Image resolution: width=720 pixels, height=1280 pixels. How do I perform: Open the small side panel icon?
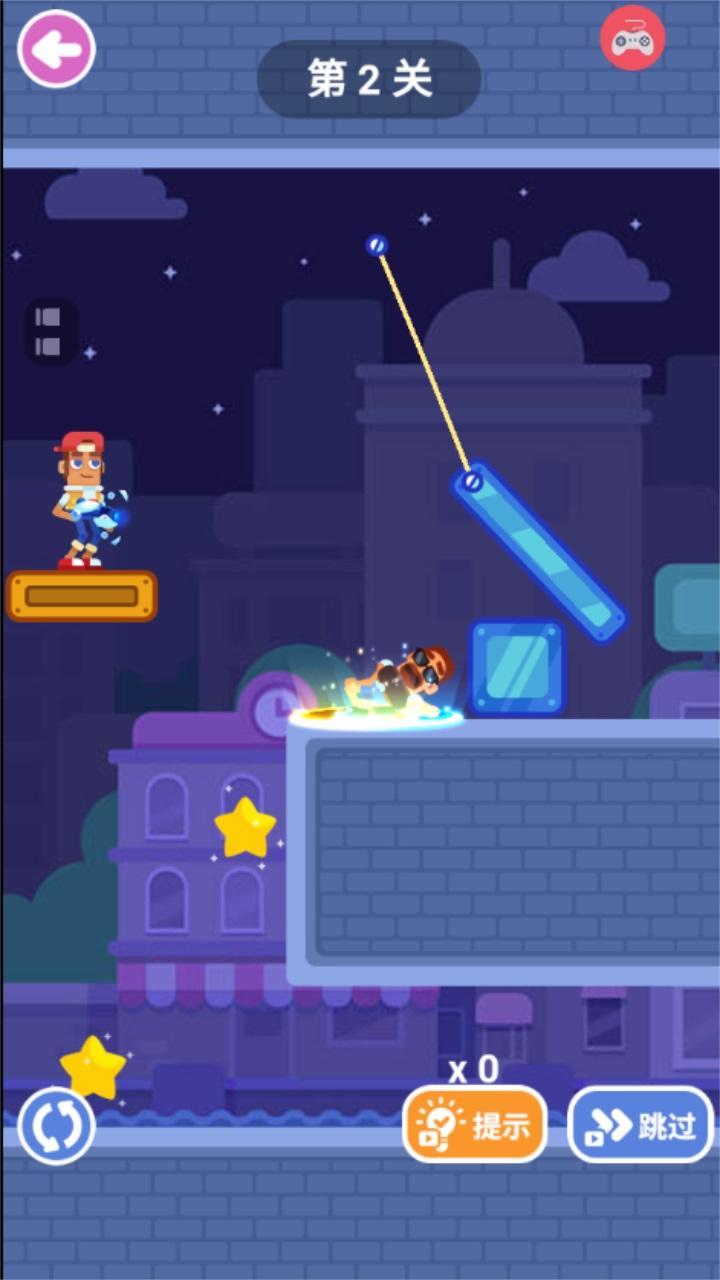(x=47, y=332)
